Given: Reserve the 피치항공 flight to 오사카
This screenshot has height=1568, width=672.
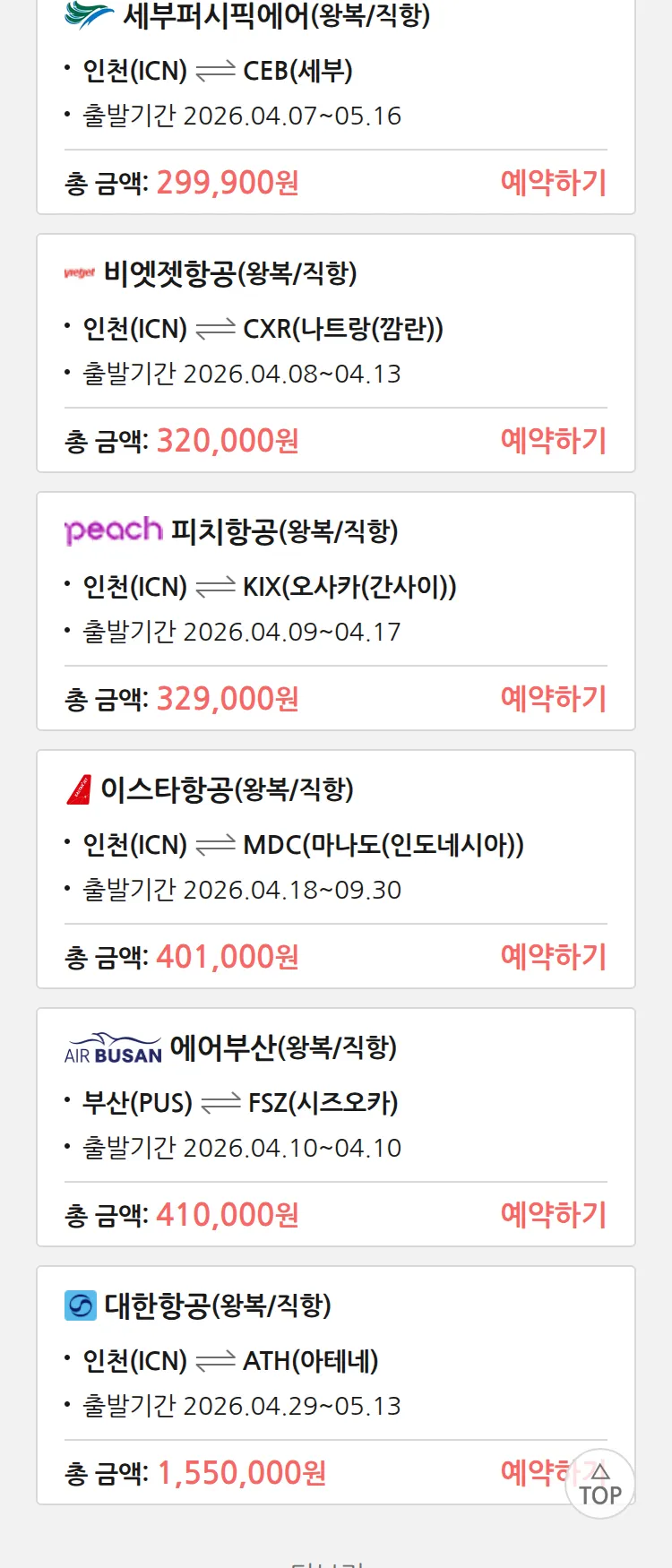Looking at the screenshot, I should (553, 699).
